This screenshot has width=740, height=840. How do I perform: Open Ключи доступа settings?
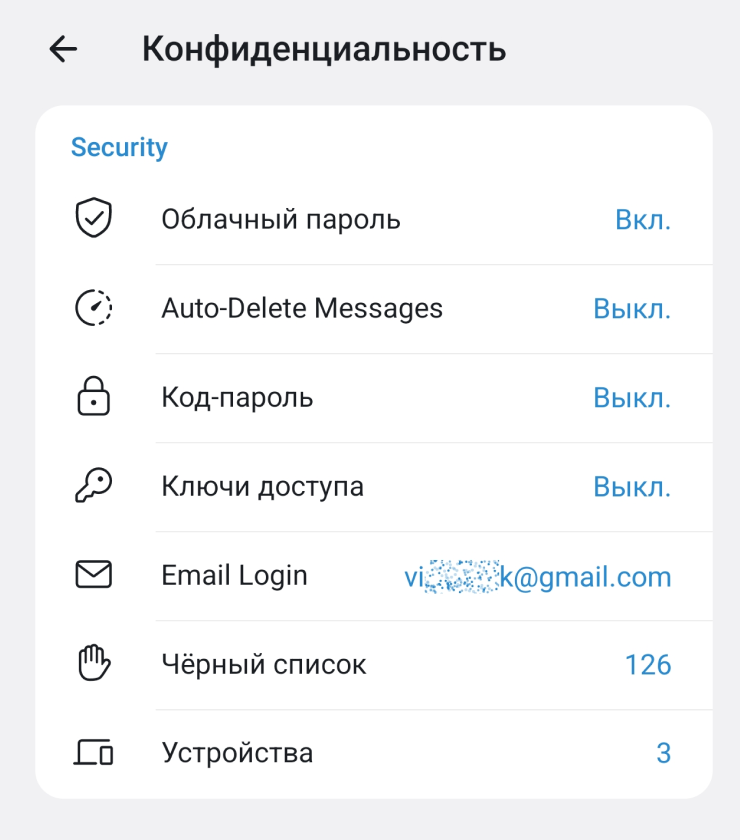(263, 487)
